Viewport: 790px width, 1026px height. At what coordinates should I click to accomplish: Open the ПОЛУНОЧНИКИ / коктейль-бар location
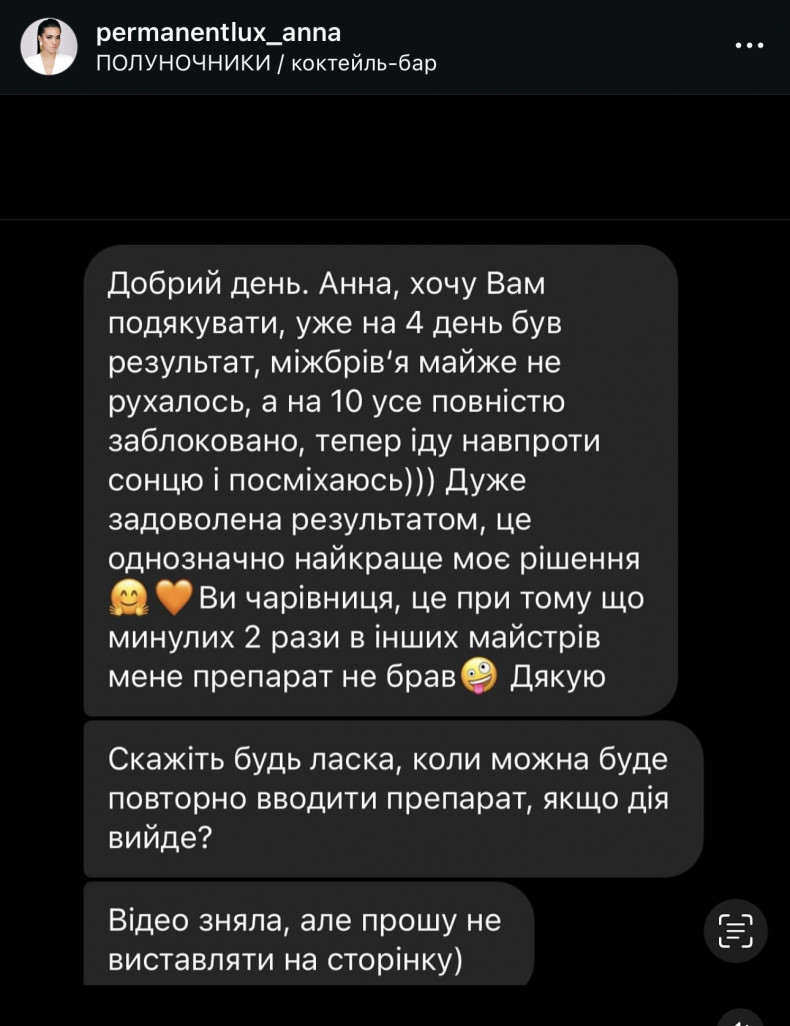pyautogui.click(x=266, y=63)
